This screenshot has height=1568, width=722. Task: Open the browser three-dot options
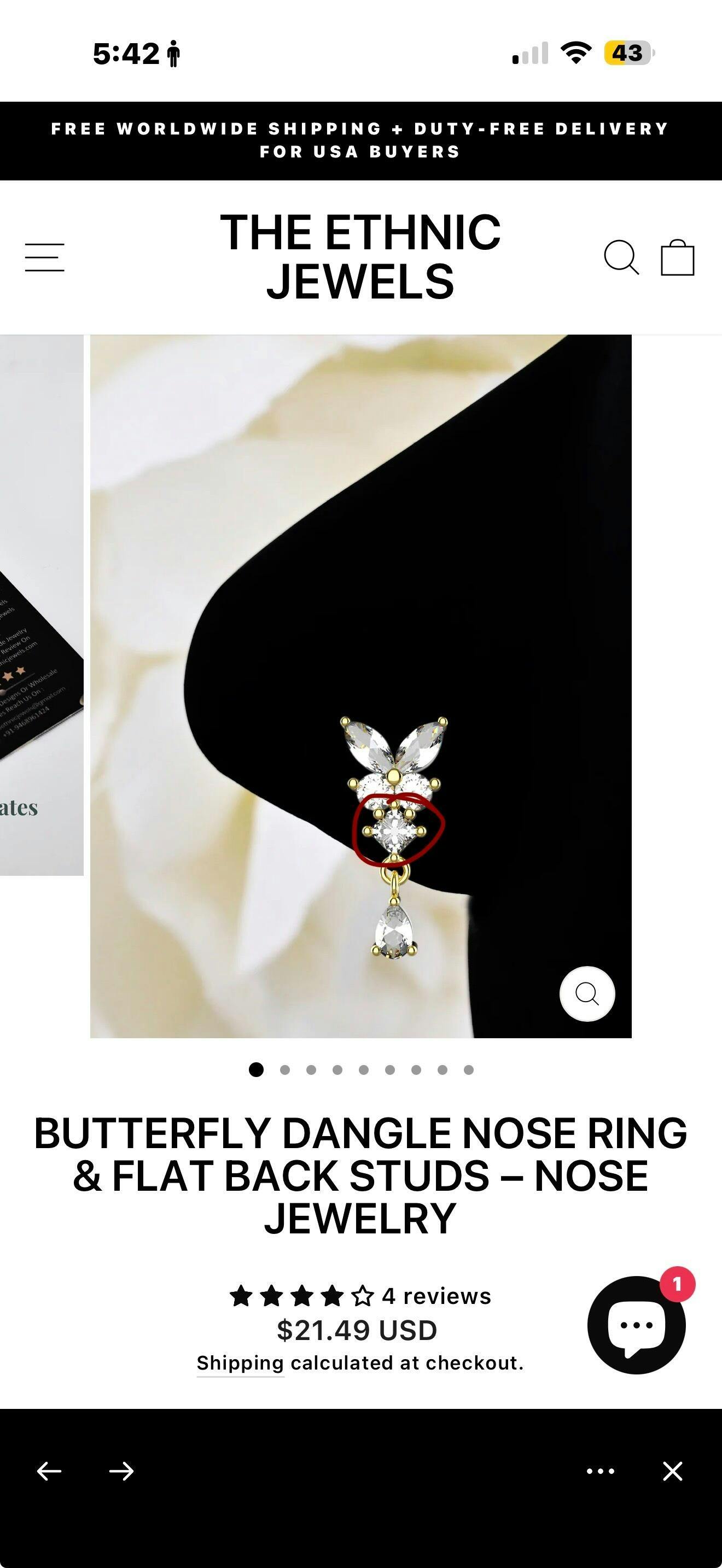click(x=600, y=1471)
